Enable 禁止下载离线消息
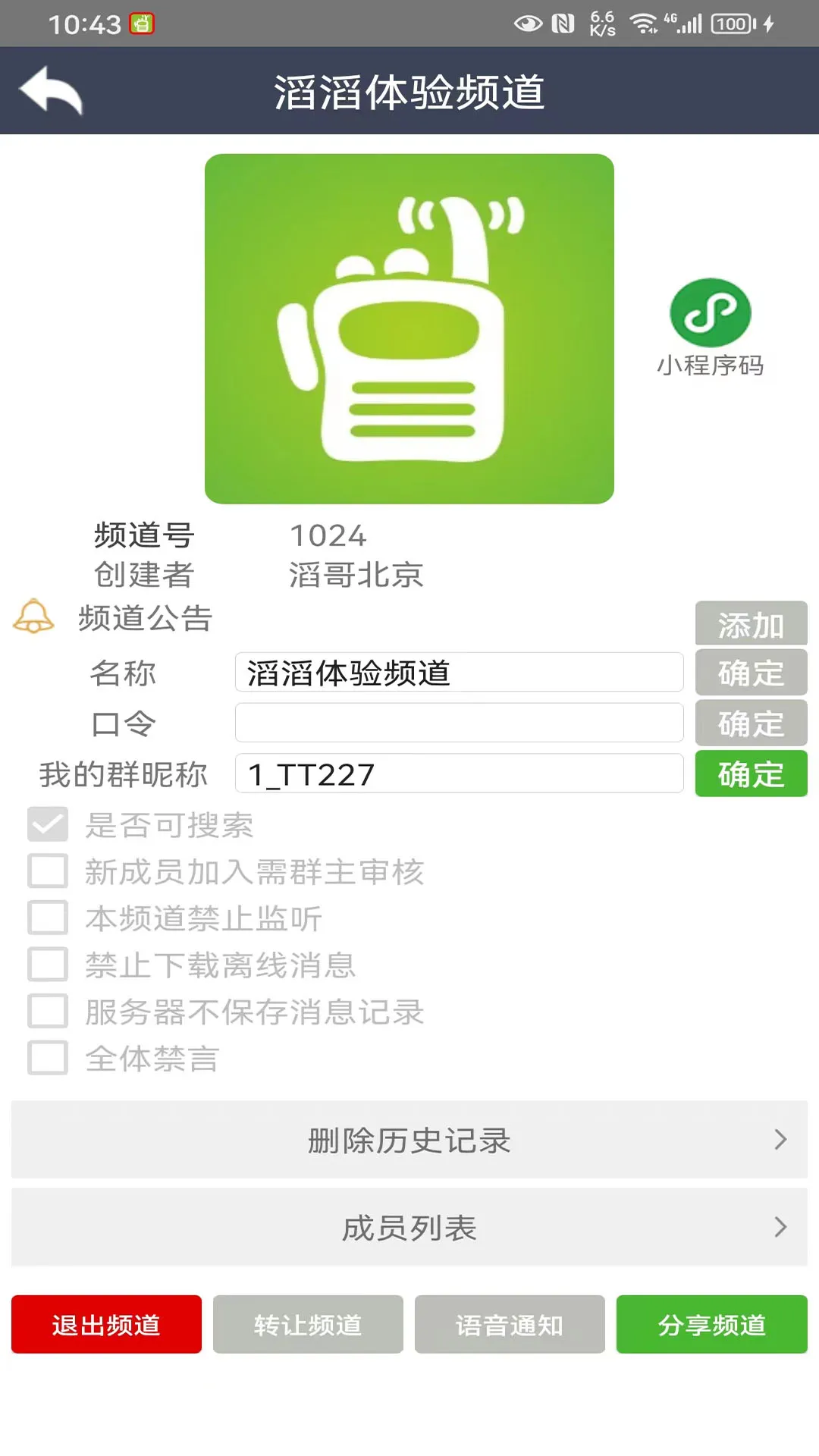Screen dimensions: 819x1456 click(48, 965)
